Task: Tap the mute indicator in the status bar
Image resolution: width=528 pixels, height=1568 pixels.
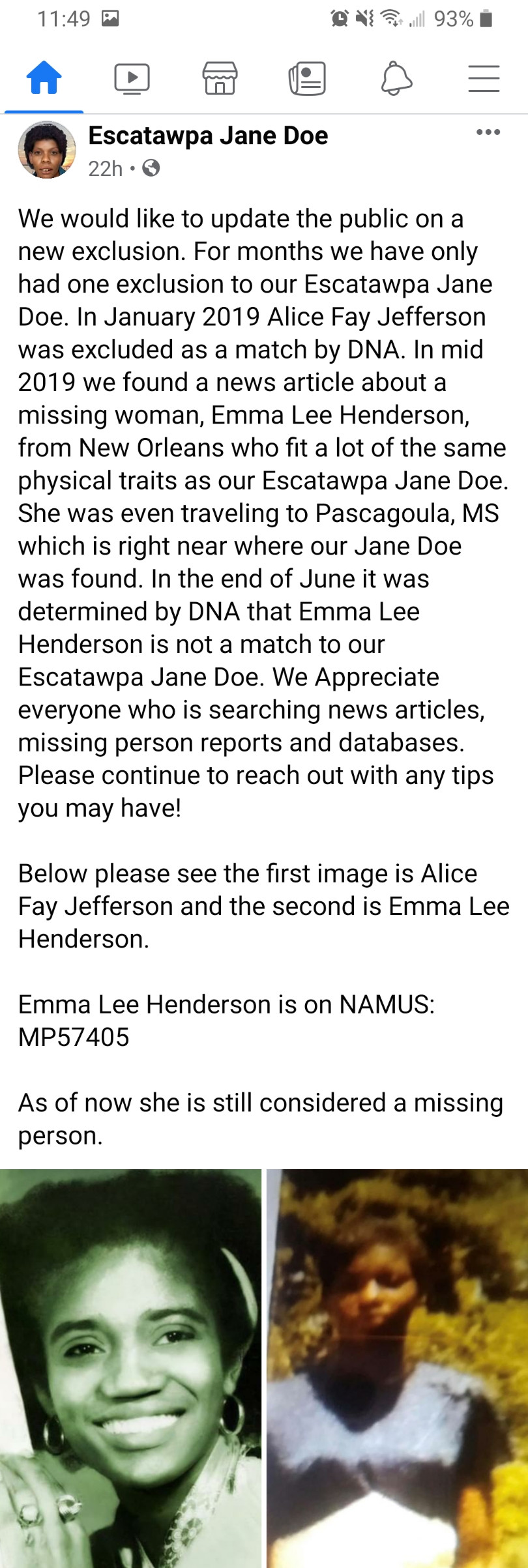Action: 364,20
